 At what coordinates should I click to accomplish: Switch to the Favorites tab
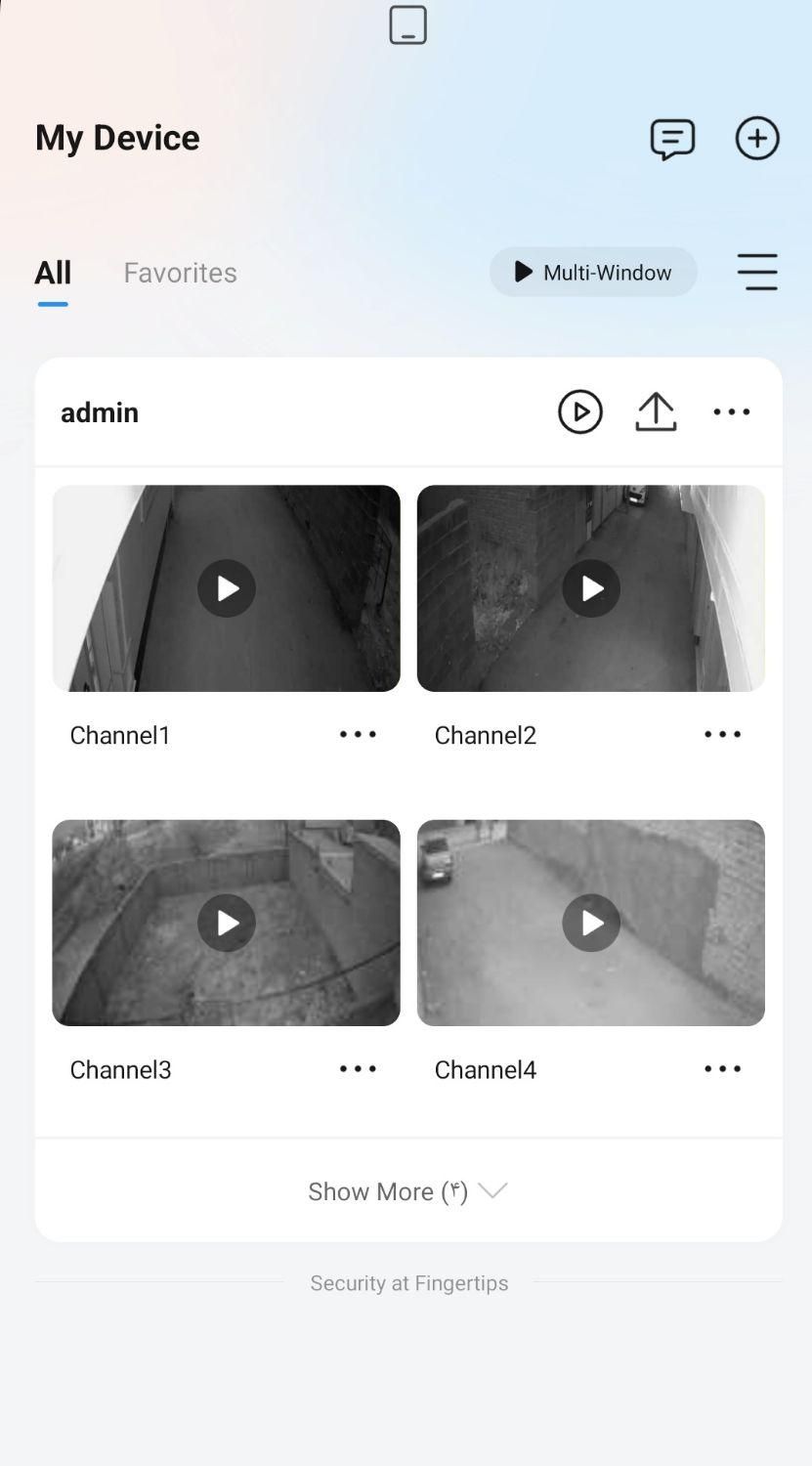point(180,273)
